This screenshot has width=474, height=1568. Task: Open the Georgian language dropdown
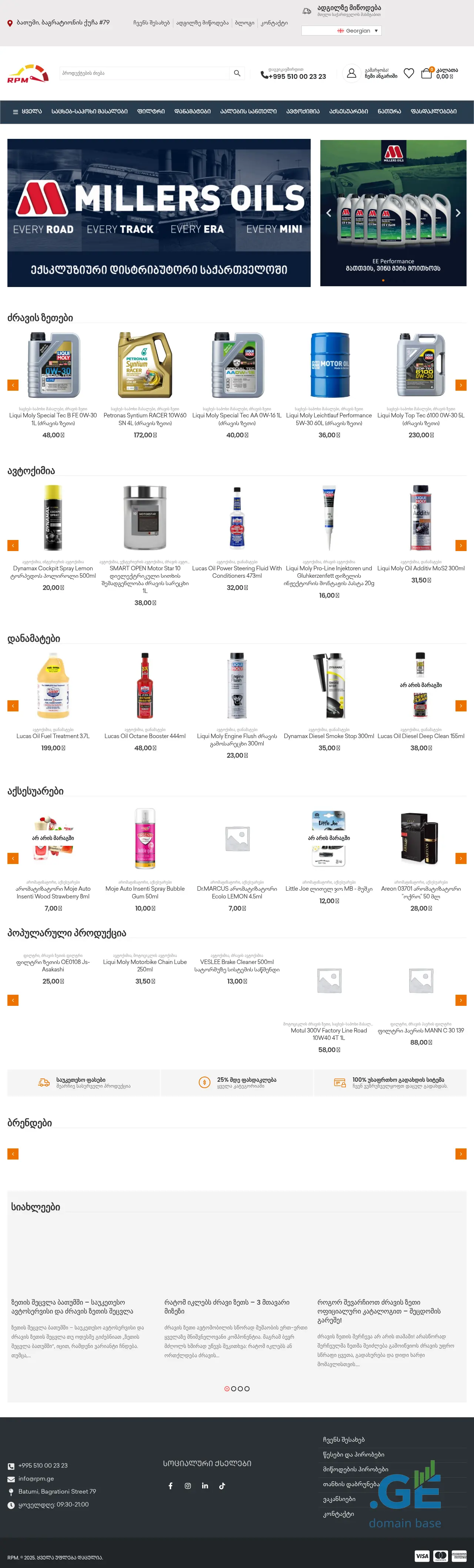341,30
